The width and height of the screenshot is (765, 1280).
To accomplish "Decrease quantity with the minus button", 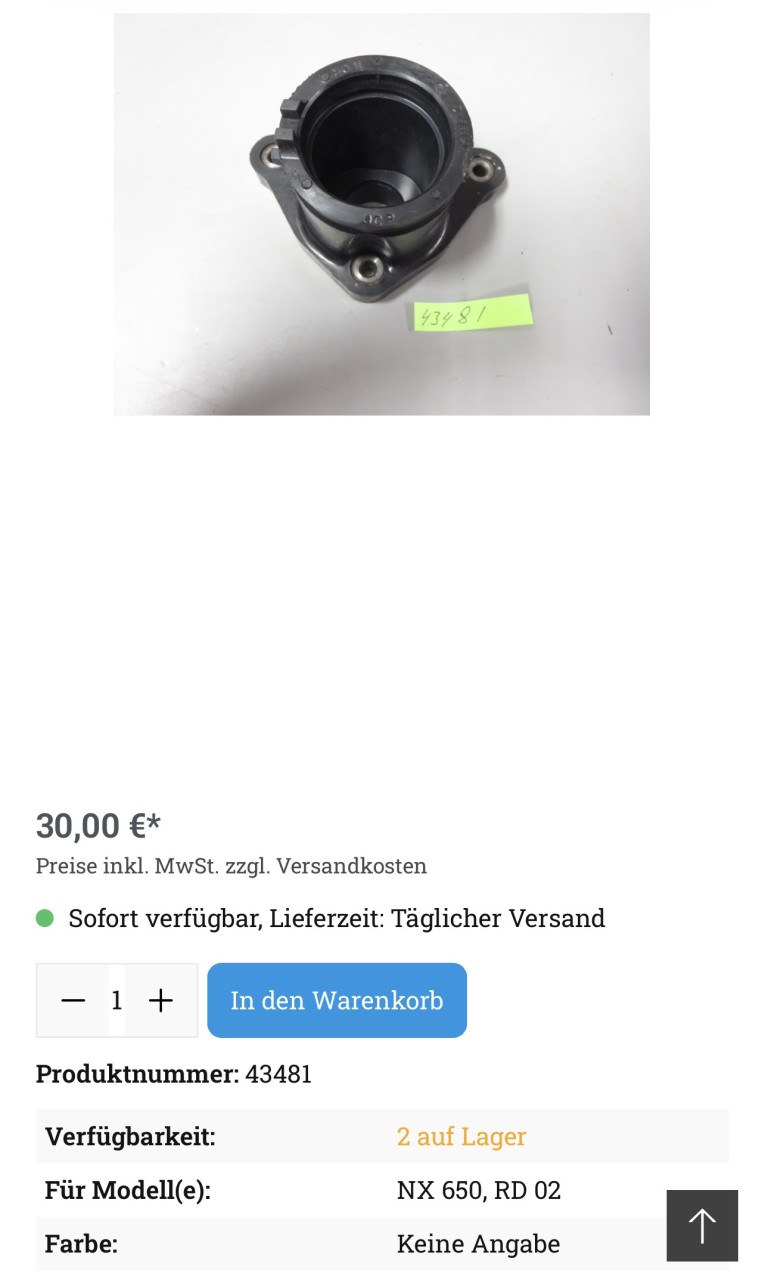I will click(x=73, y=1000).
